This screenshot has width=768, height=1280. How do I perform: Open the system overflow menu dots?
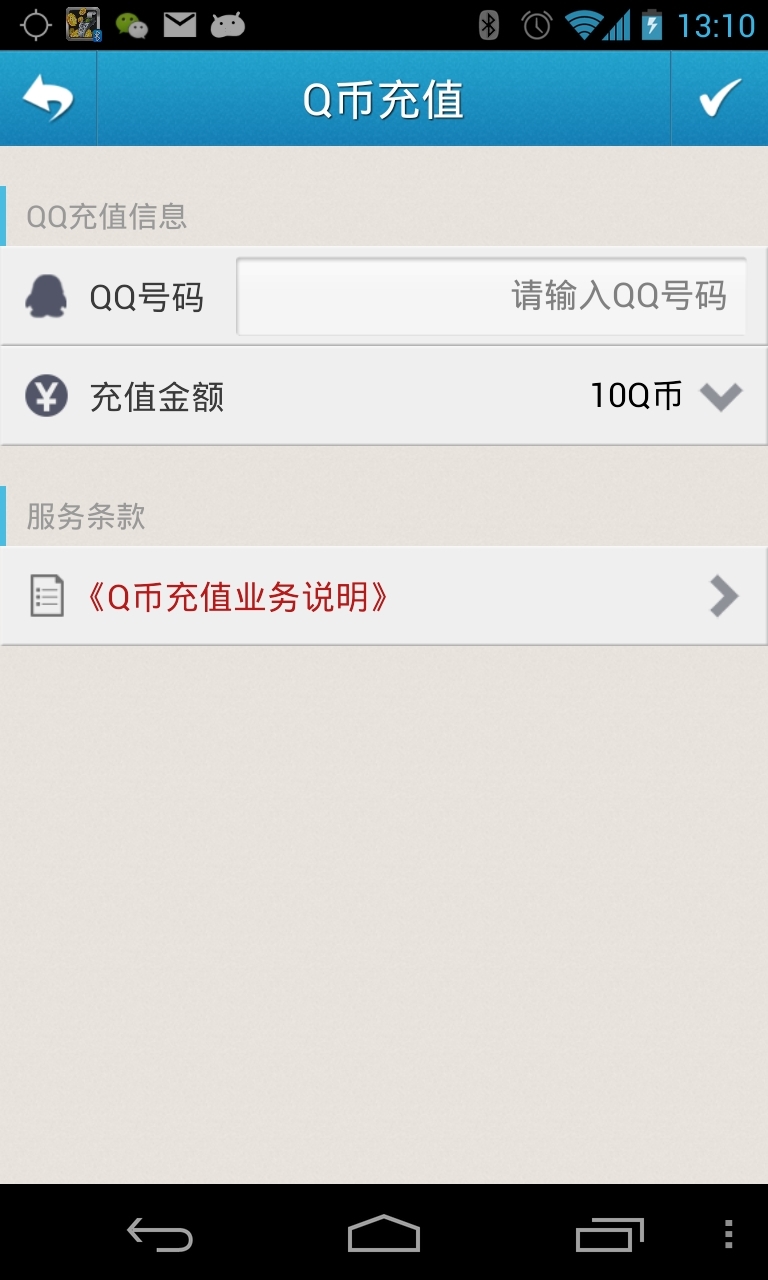click(728, 1235)
